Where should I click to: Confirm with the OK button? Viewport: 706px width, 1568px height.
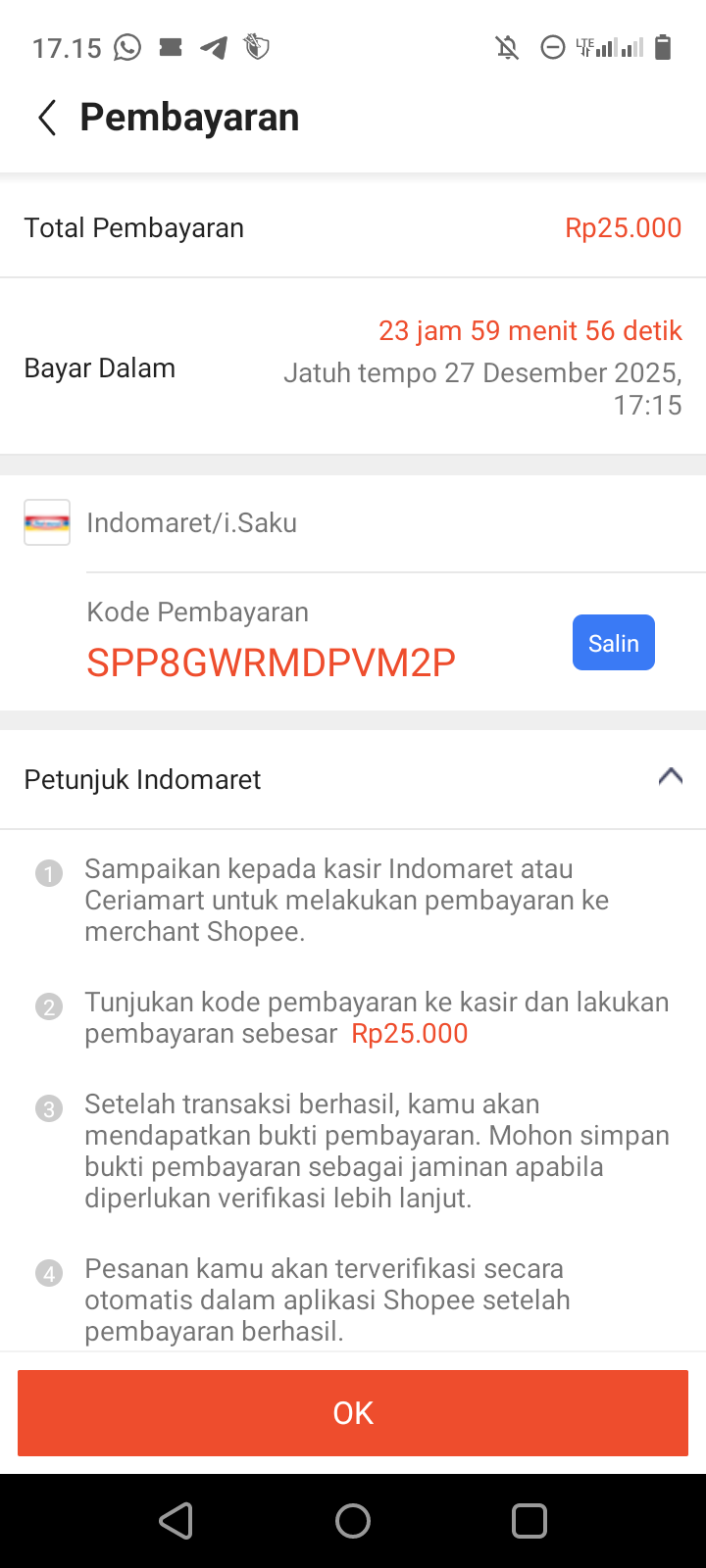pos(353,1412)
